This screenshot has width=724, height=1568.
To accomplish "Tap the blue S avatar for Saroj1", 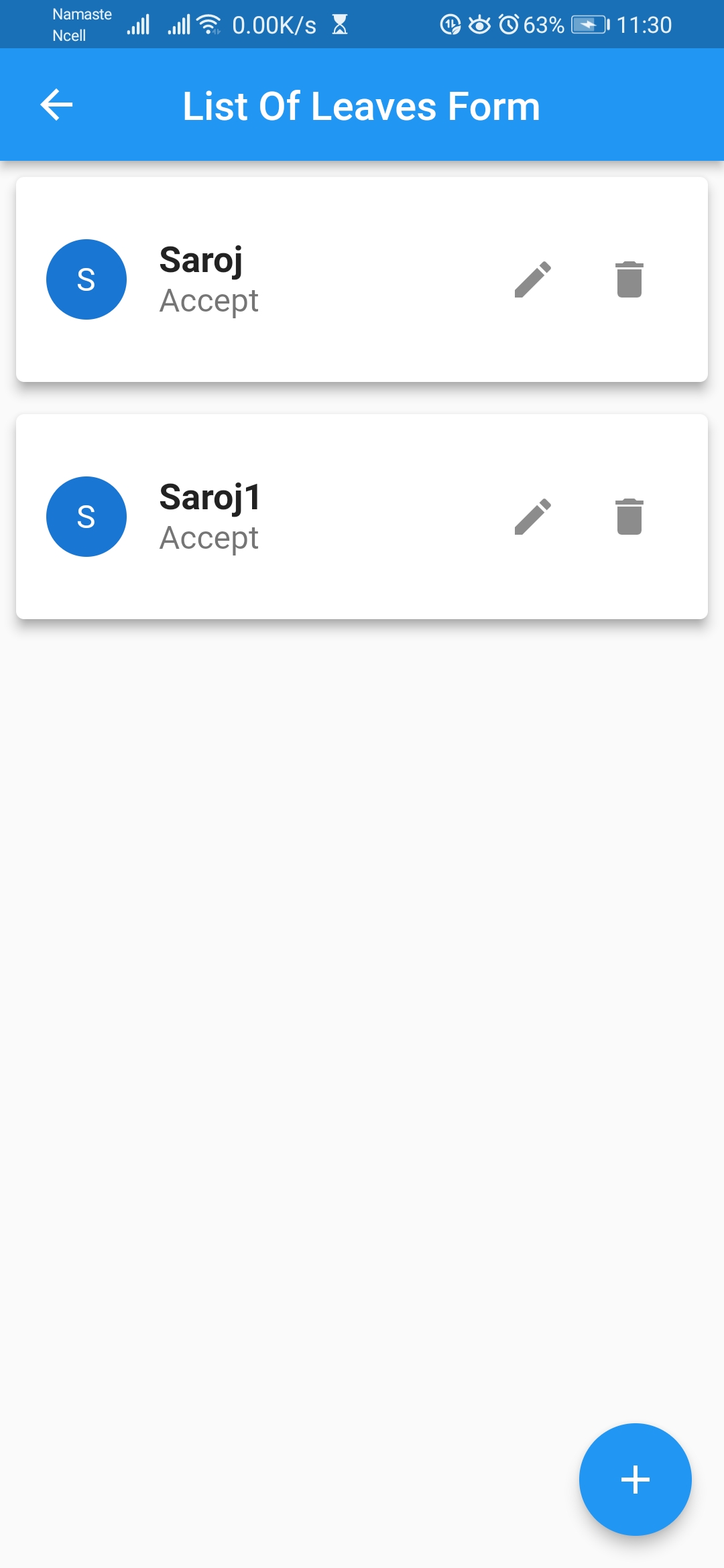I will pyautogui.click(x=86, y=517).
